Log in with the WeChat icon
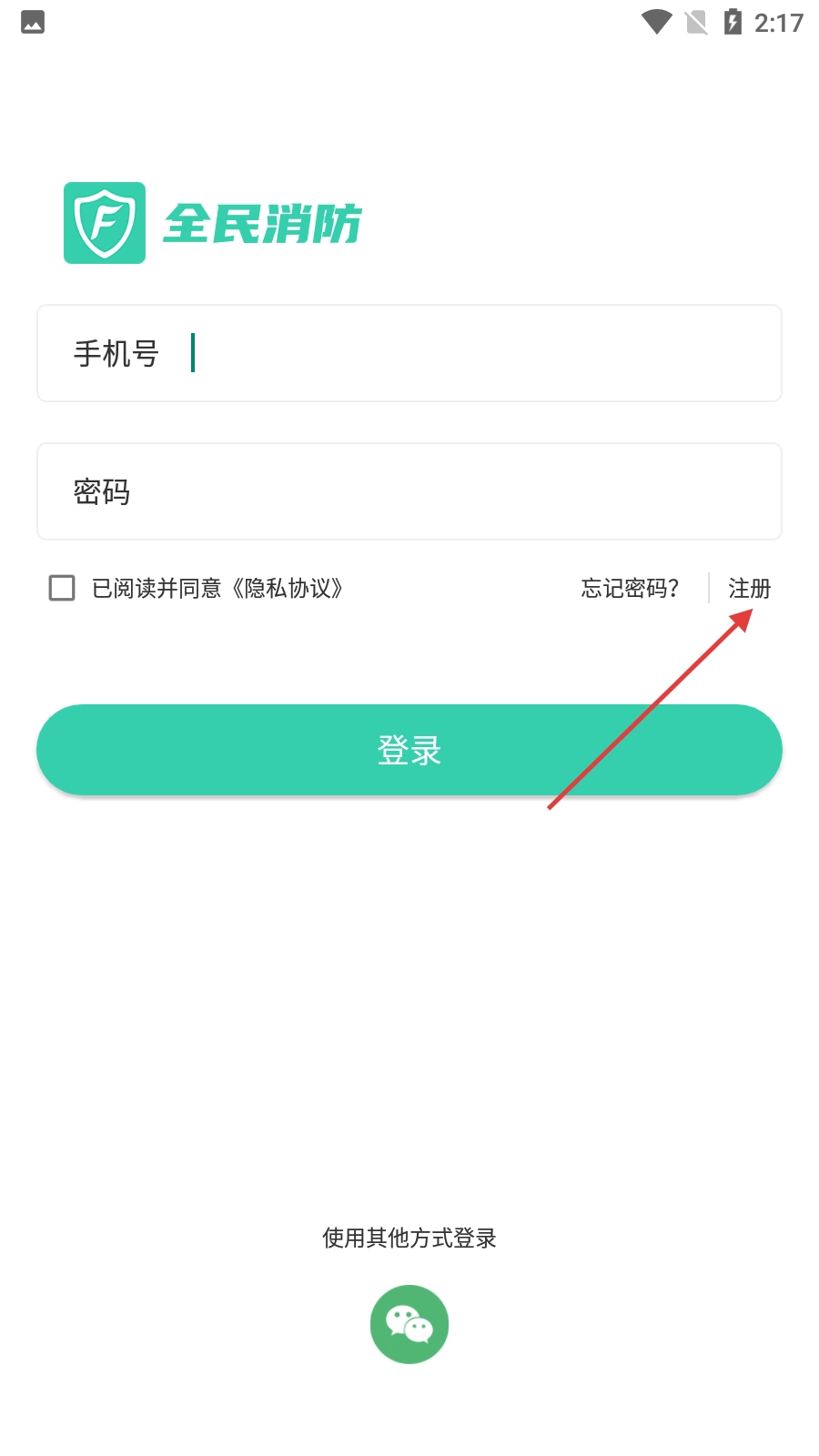 click(x=409, y=1324)
